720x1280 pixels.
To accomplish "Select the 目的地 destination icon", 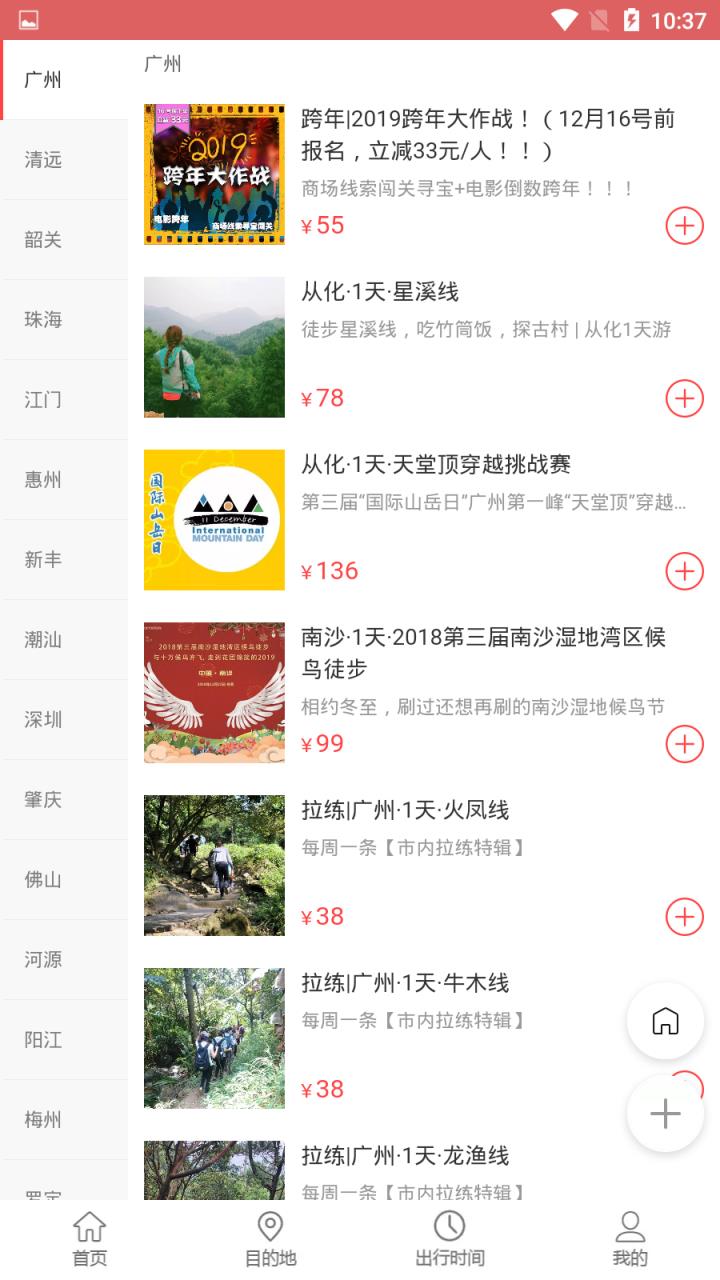I will [269, 1236].
